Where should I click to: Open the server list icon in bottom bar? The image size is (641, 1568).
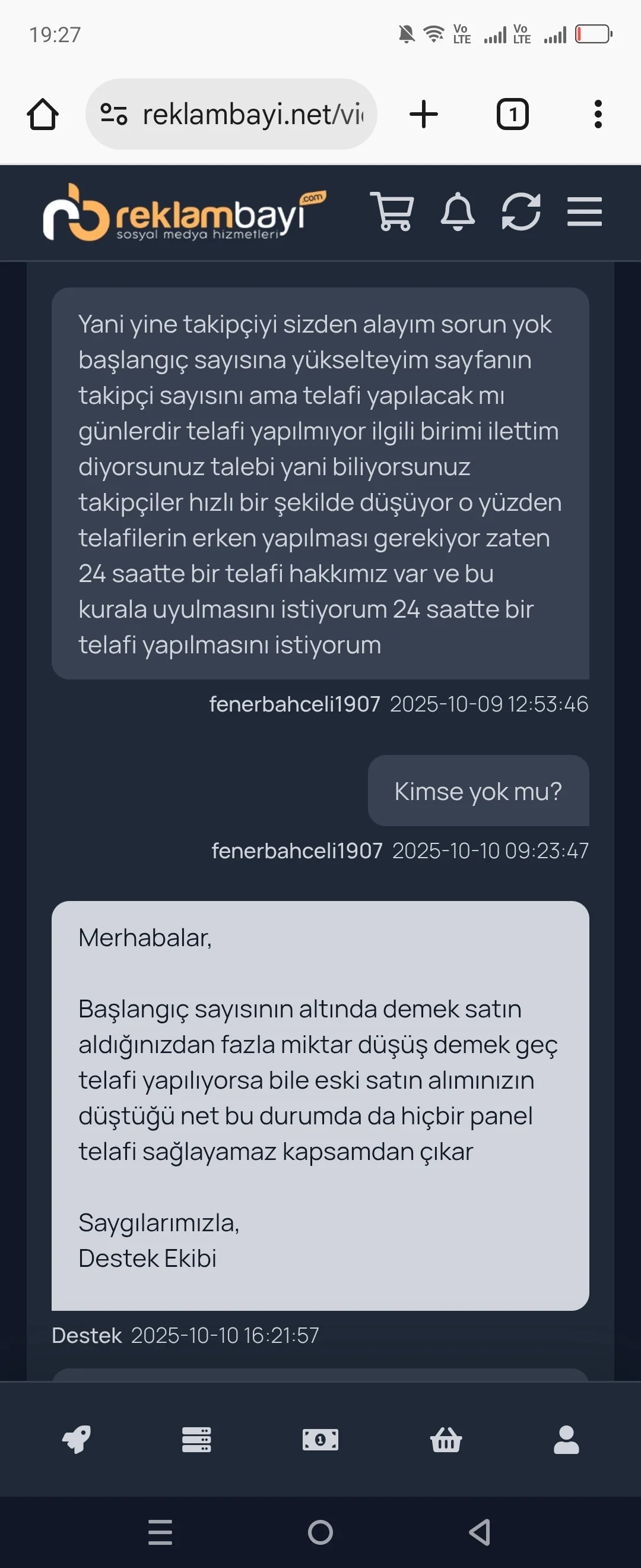click(196, 1440)
